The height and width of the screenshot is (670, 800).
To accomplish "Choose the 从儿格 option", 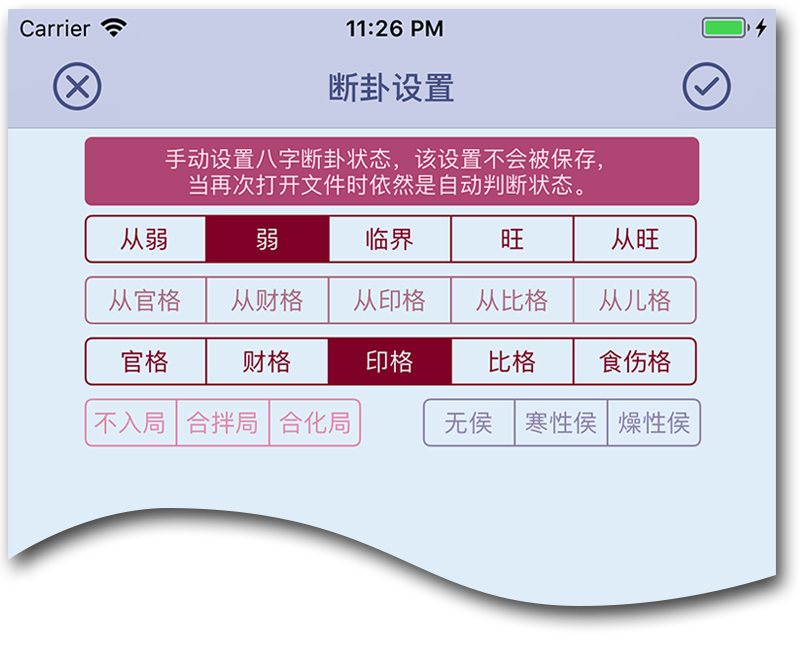I will click(x=634, y=301).
